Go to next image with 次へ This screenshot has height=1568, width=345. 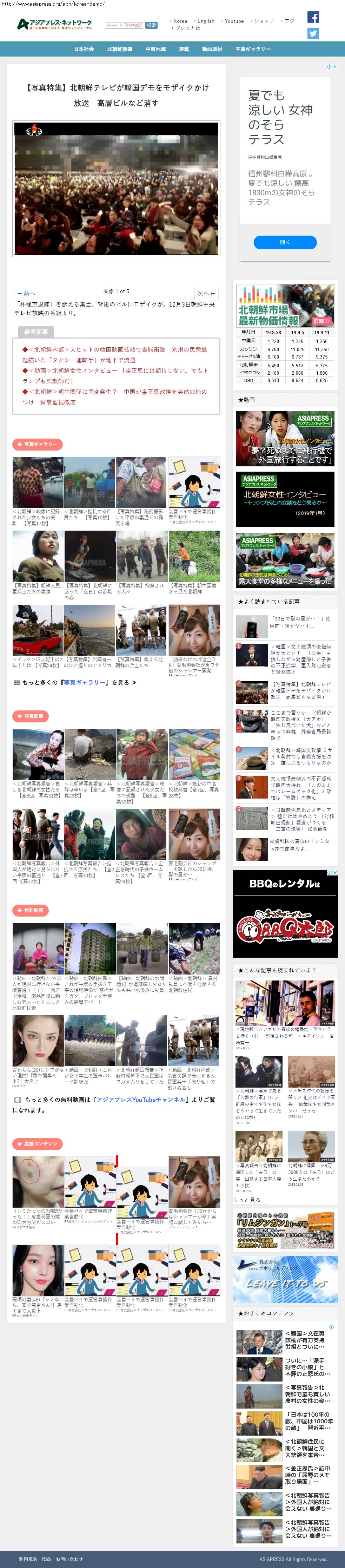[206, 293]
